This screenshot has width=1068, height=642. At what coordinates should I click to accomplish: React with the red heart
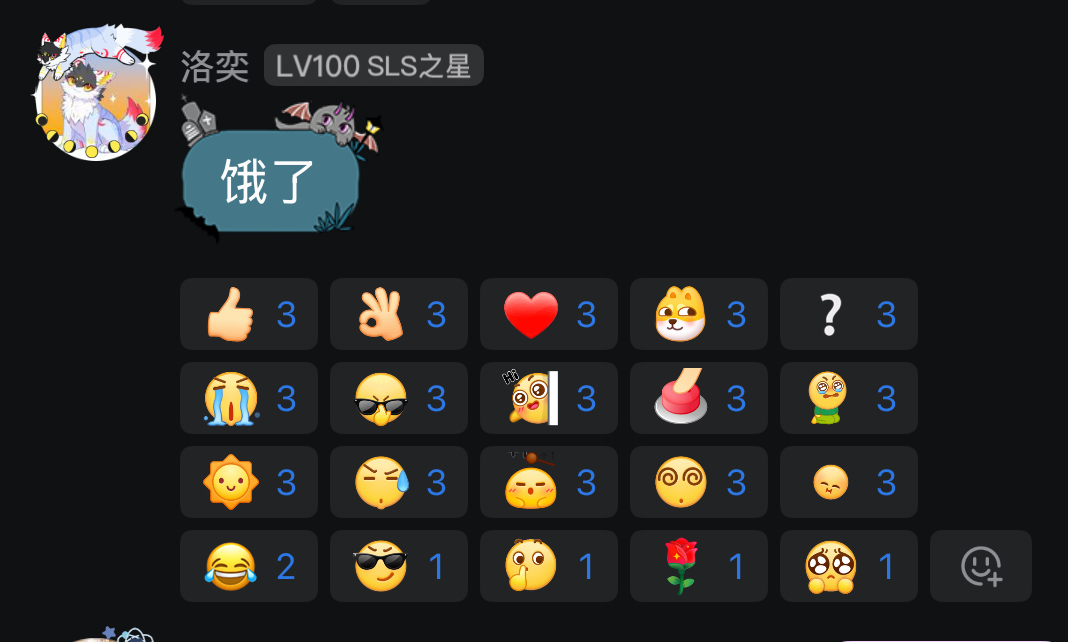548,315
